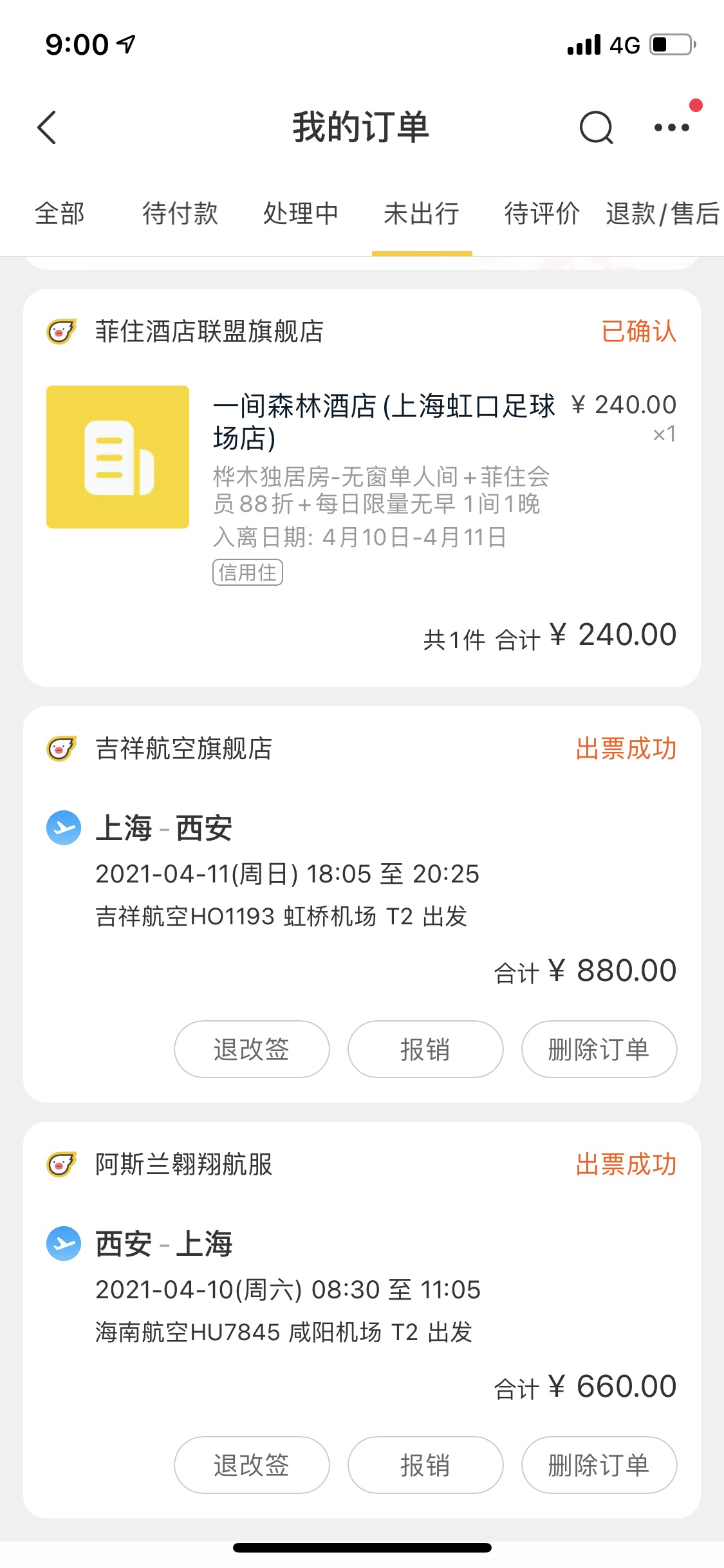Open the three-dot more menu

[671, 127]
